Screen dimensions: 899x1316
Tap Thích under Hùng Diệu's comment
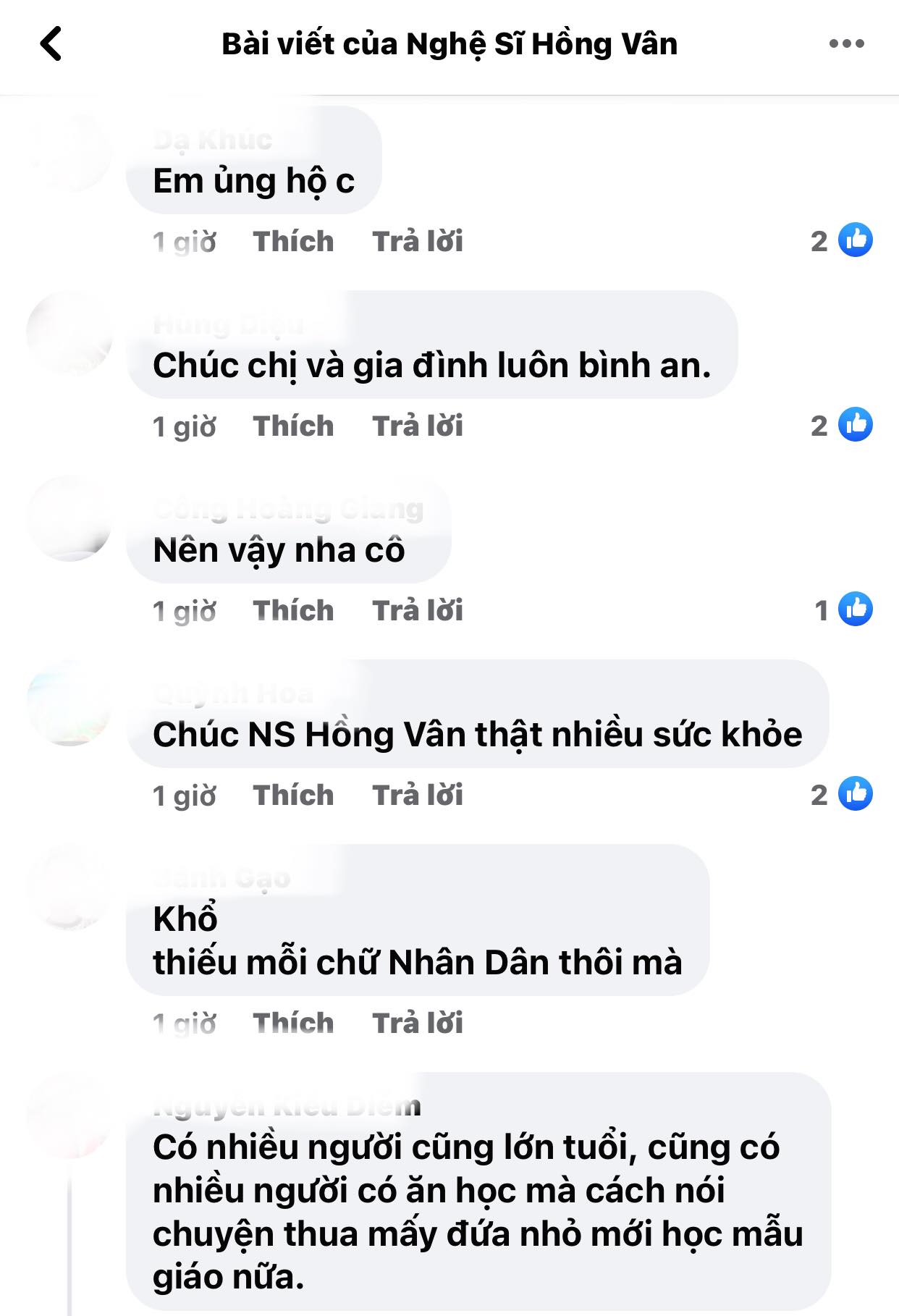(x=292, y=426)
